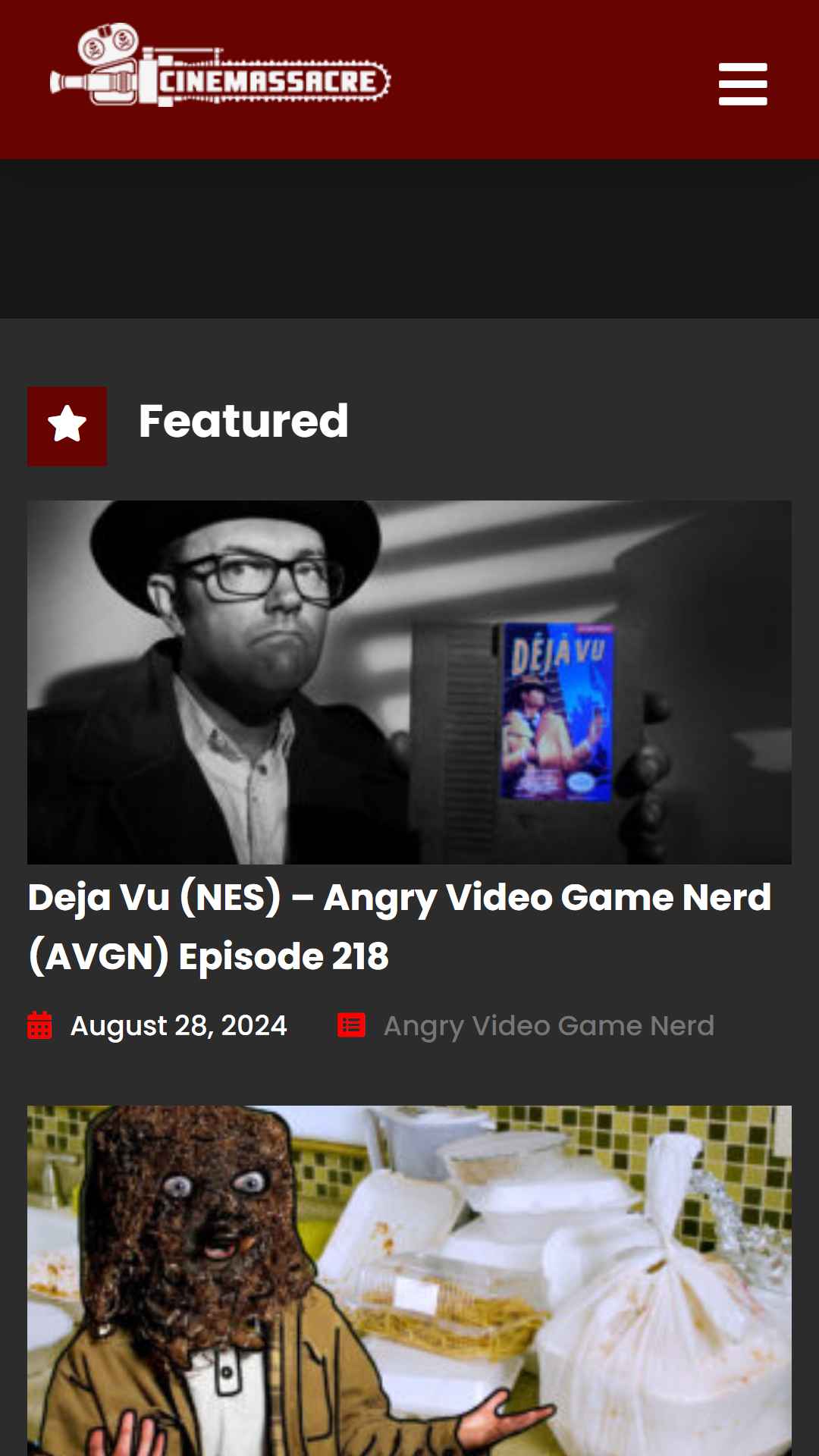Open the post with the food containers thumbnail
The height and width of the screenshot is (1456, 819).
click(x=409, y=1281)
